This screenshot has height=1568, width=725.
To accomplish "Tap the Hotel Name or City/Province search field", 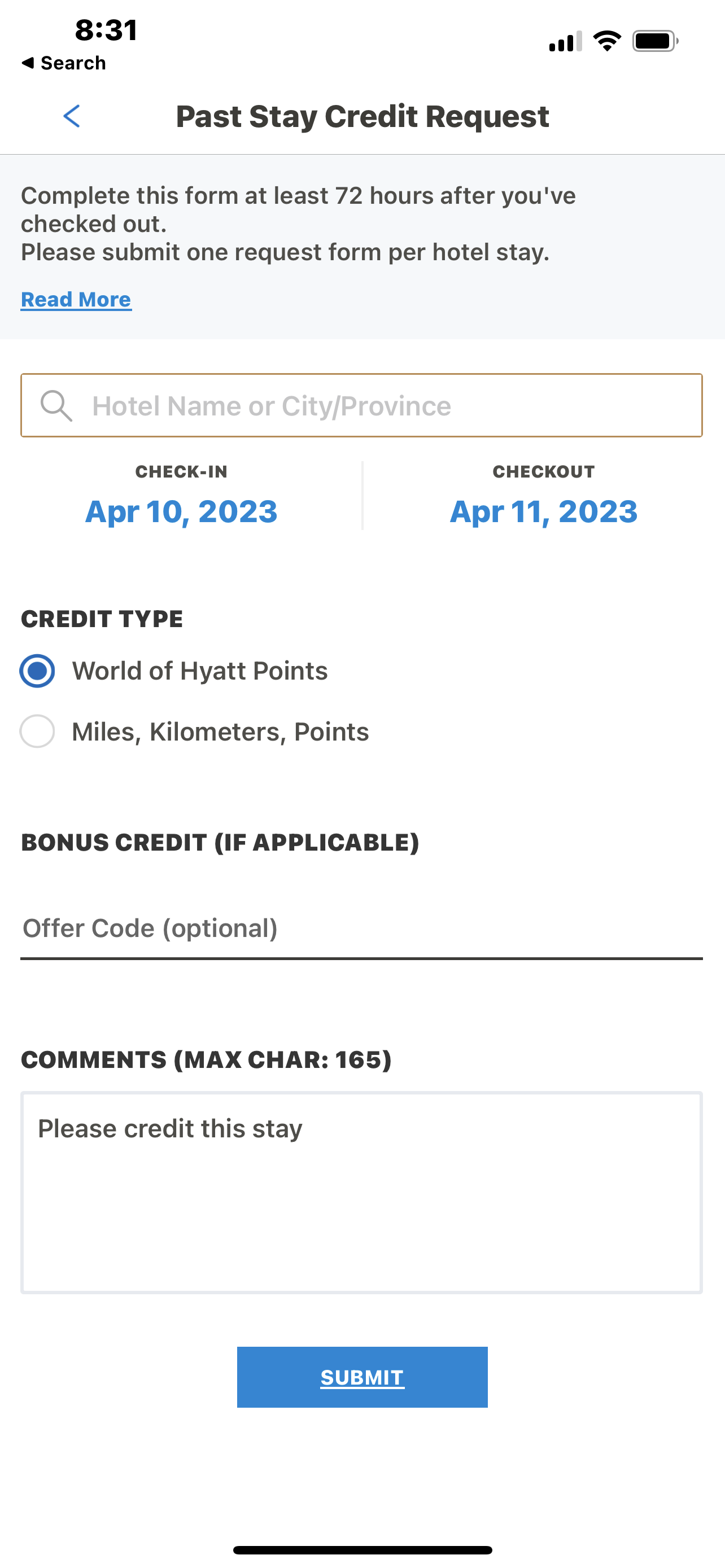I will click(x=361, y=405).
